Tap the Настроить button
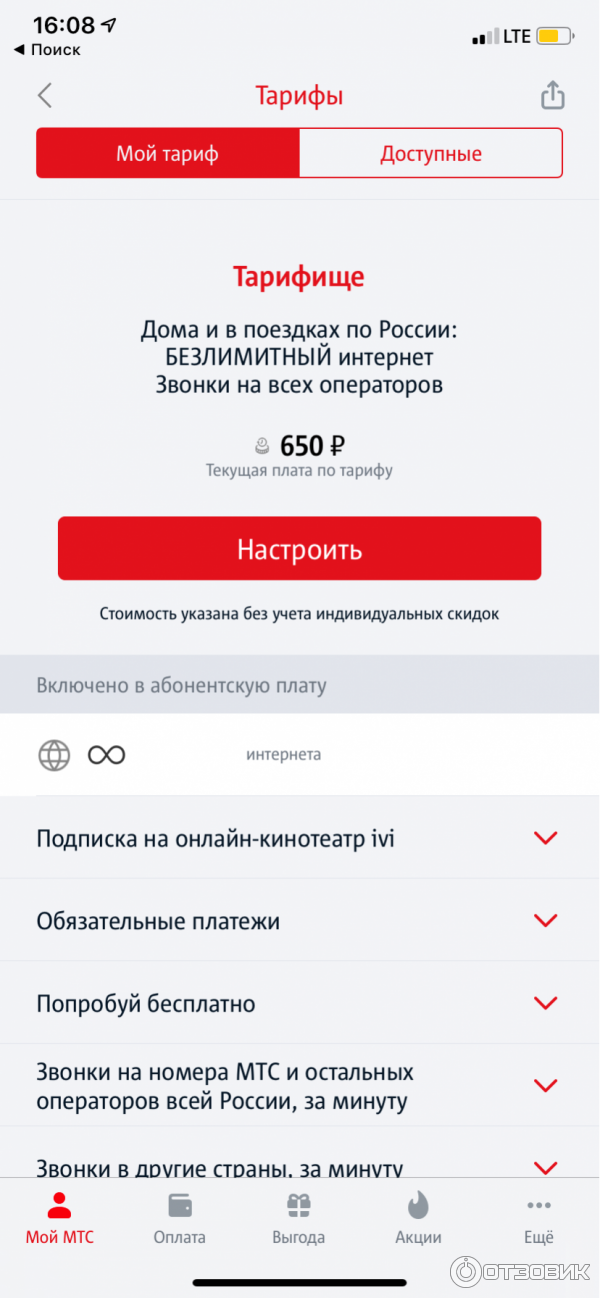600x1298 pixels. [x=299, y=549]
